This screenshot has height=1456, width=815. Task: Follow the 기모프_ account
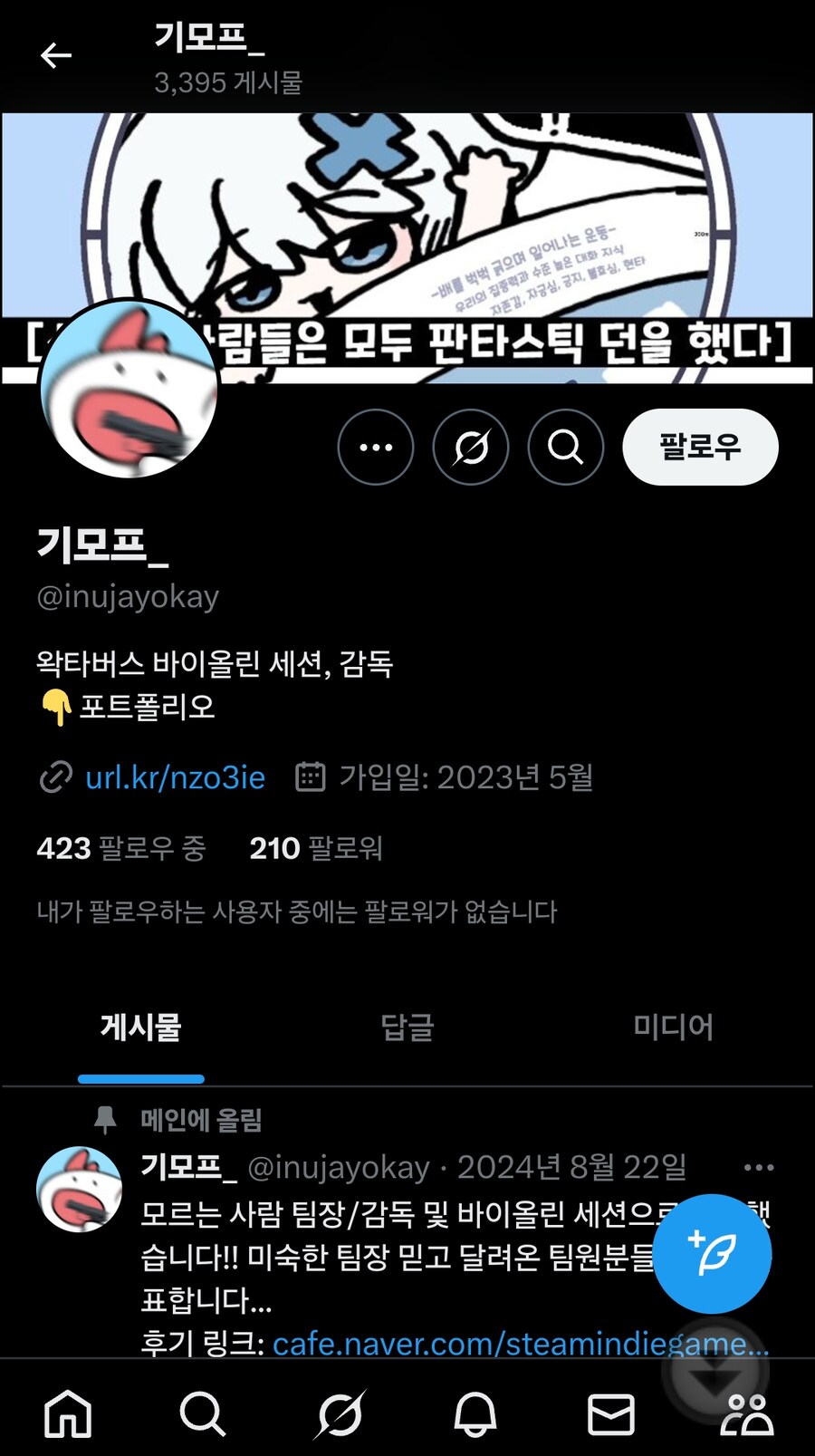point(700,448)
